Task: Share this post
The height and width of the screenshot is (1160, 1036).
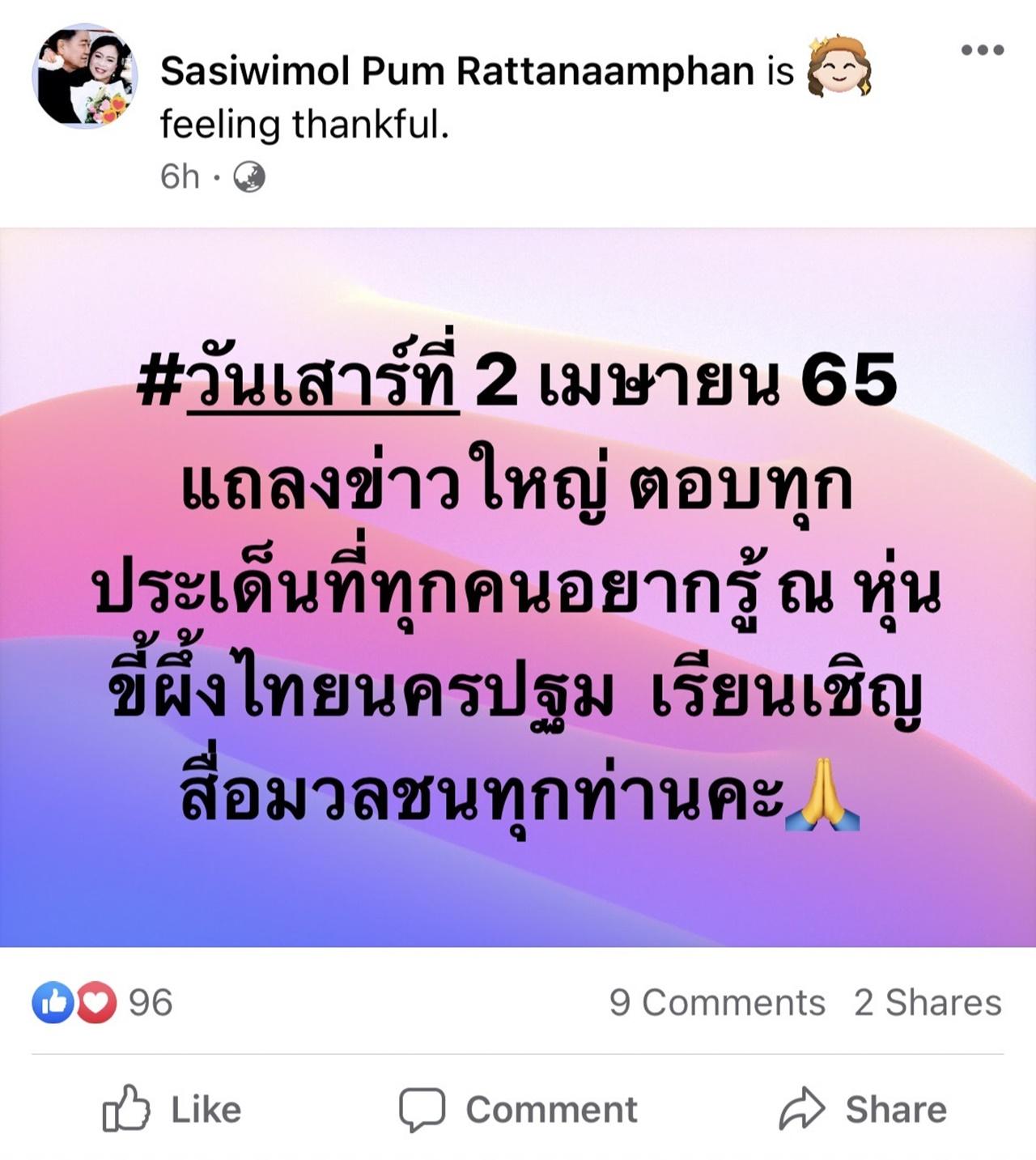Action: point(863,1109)
